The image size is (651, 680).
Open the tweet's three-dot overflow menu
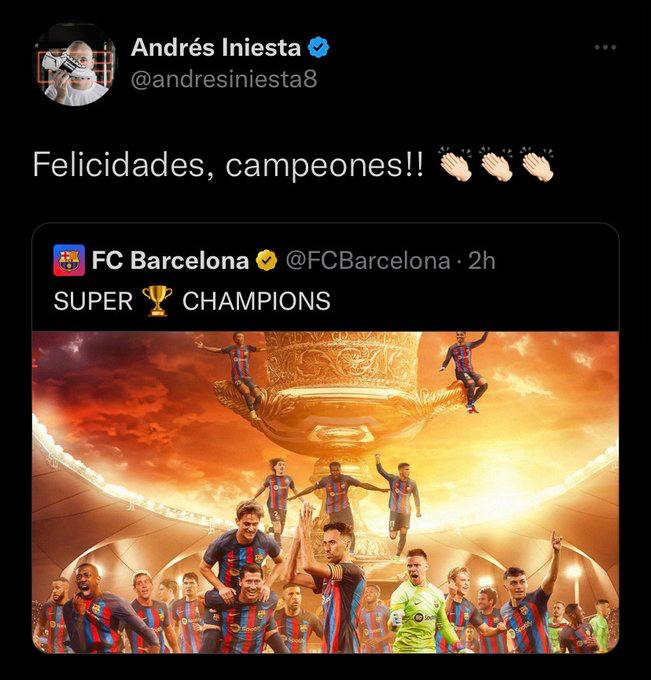pos(604,47)
